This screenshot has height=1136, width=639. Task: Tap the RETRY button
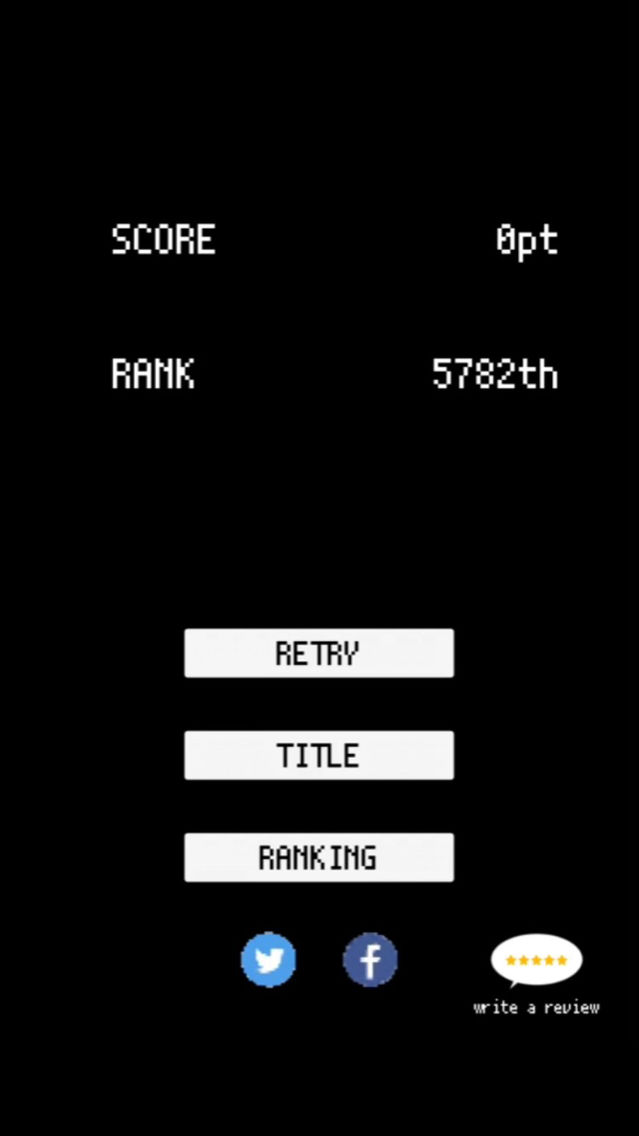(x=319, y=653)
